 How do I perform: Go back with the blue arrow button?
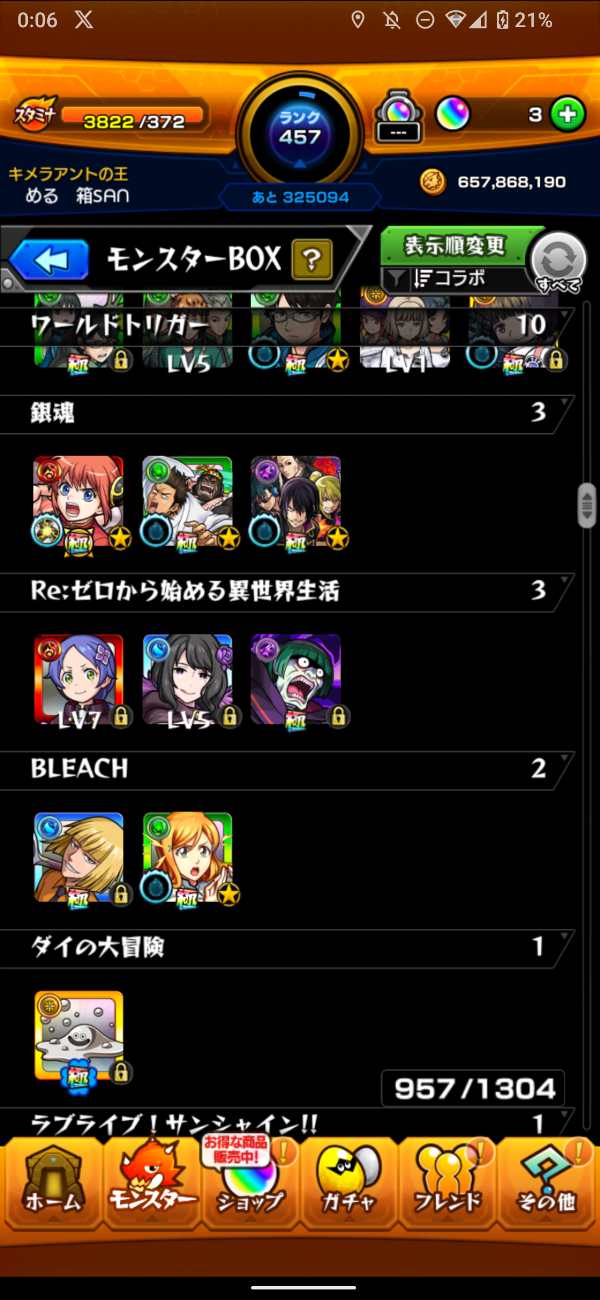coord(50,262)
